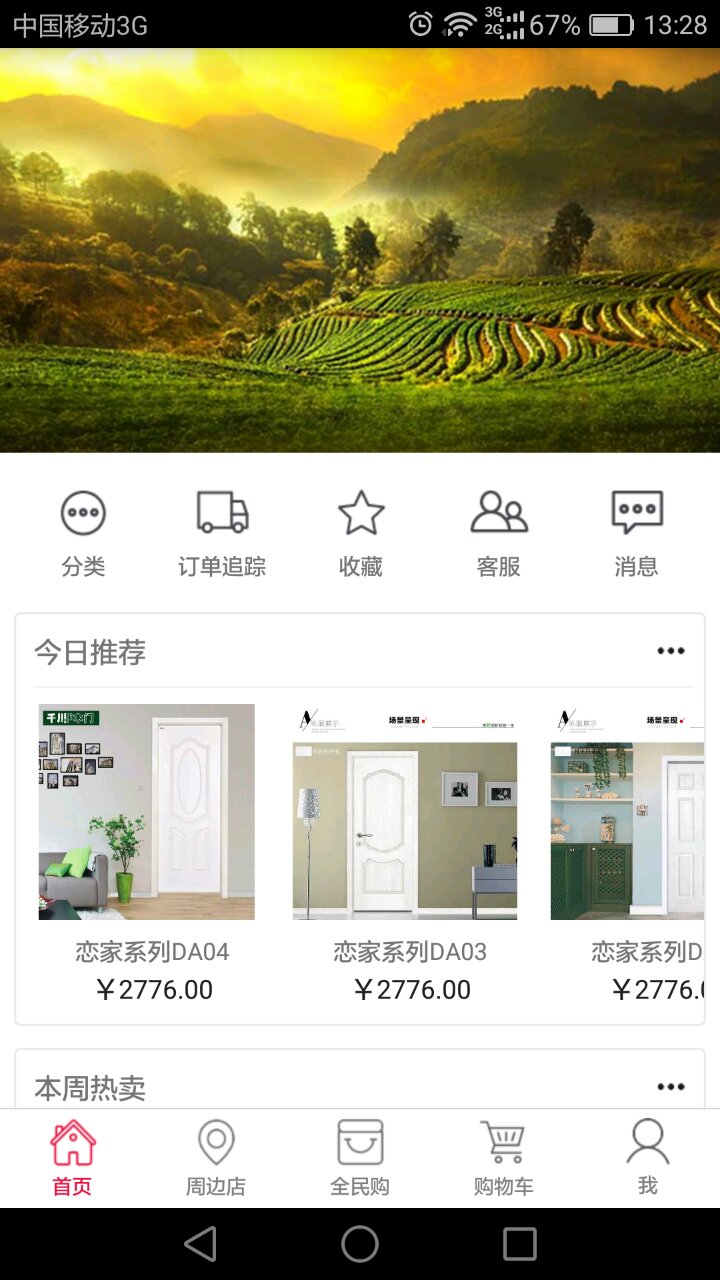Expand the 今日推荐 more options ellipsis
This screenshot has height=1280, width=720.
(672, 650)
